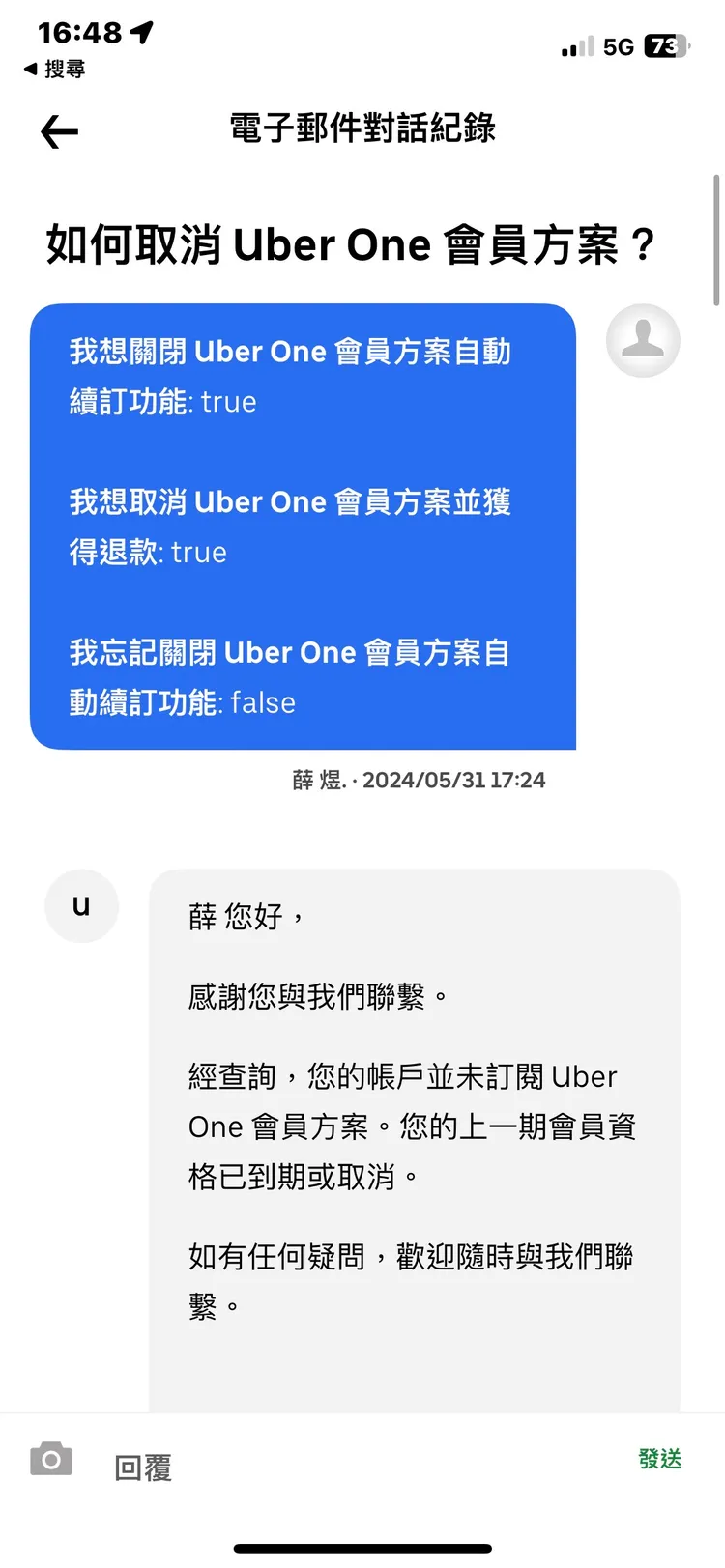Tap the 5G network indicator
This screenshot has width=725, height=1568.
[x=619, y=43]
